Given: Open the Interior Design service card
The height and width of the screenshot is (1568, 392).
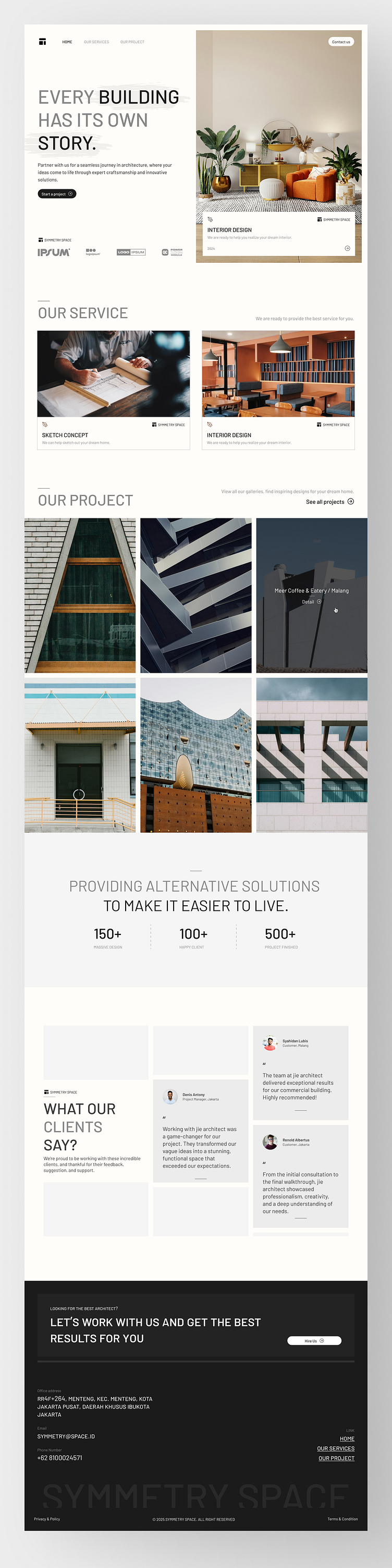Looking at the screenshot, I should point(278,390).
